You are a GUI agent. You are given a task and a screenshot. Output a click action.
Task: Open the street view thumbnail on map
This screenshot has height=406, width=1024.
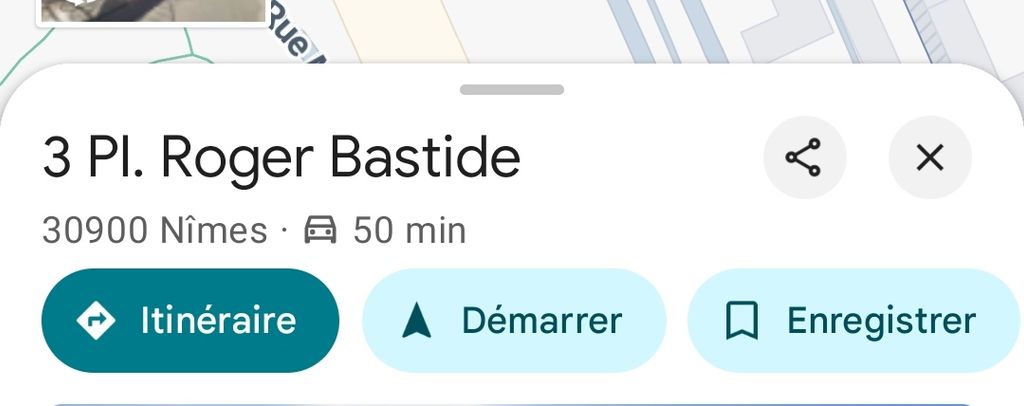point(150,10)
